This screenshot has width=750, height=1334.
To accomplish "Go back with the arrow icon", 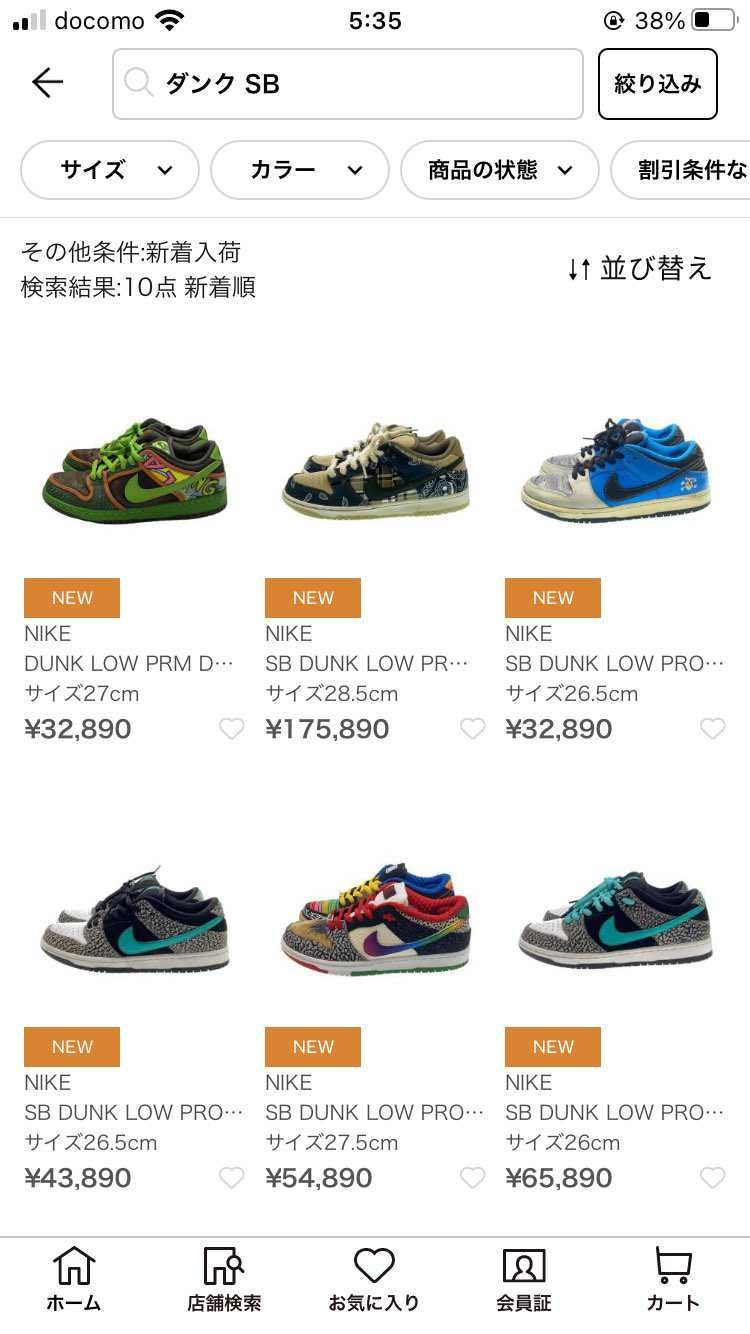I will click(47, 83).
